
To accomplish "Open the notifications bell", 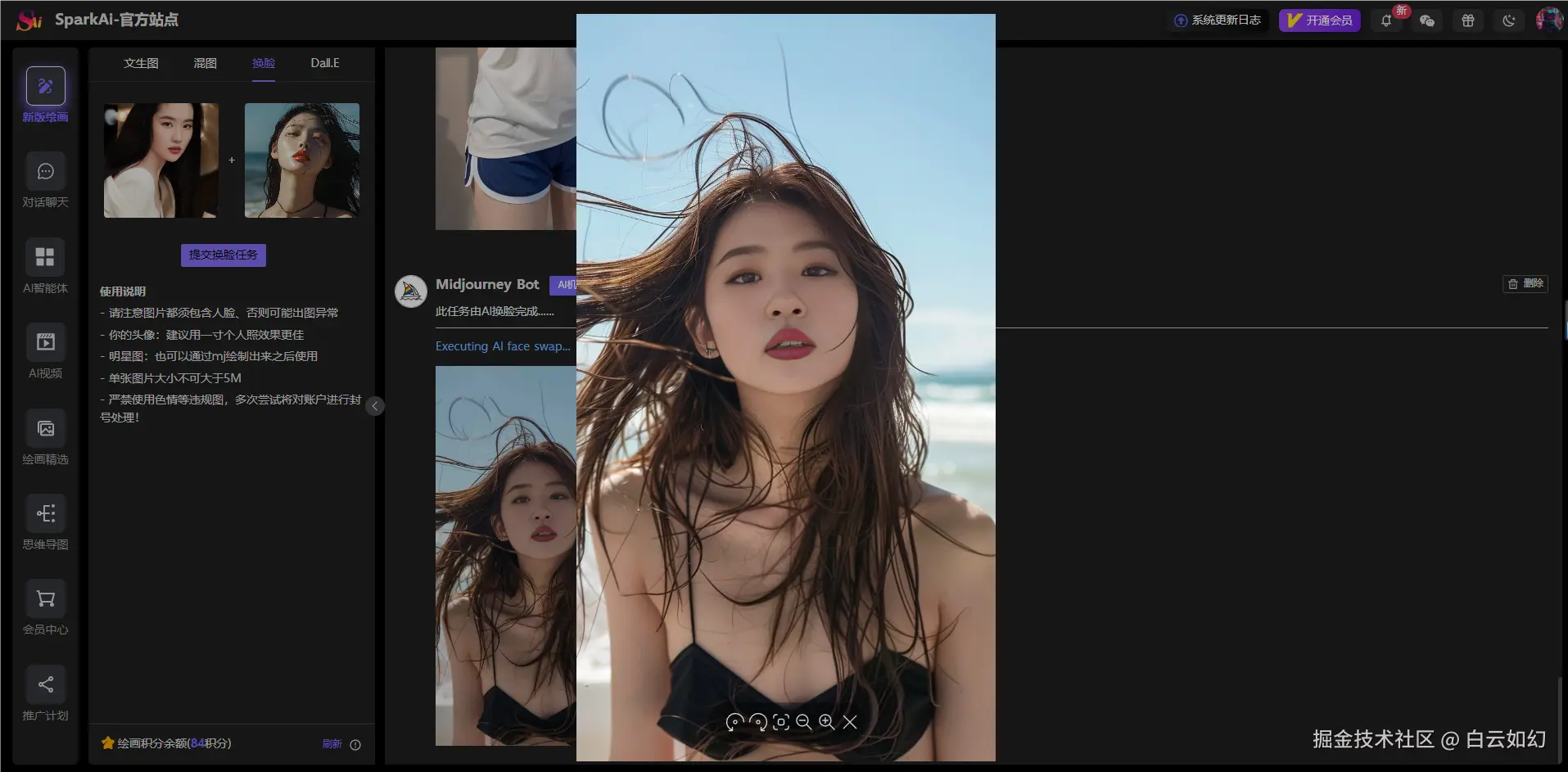I will tap(1386, 20).
